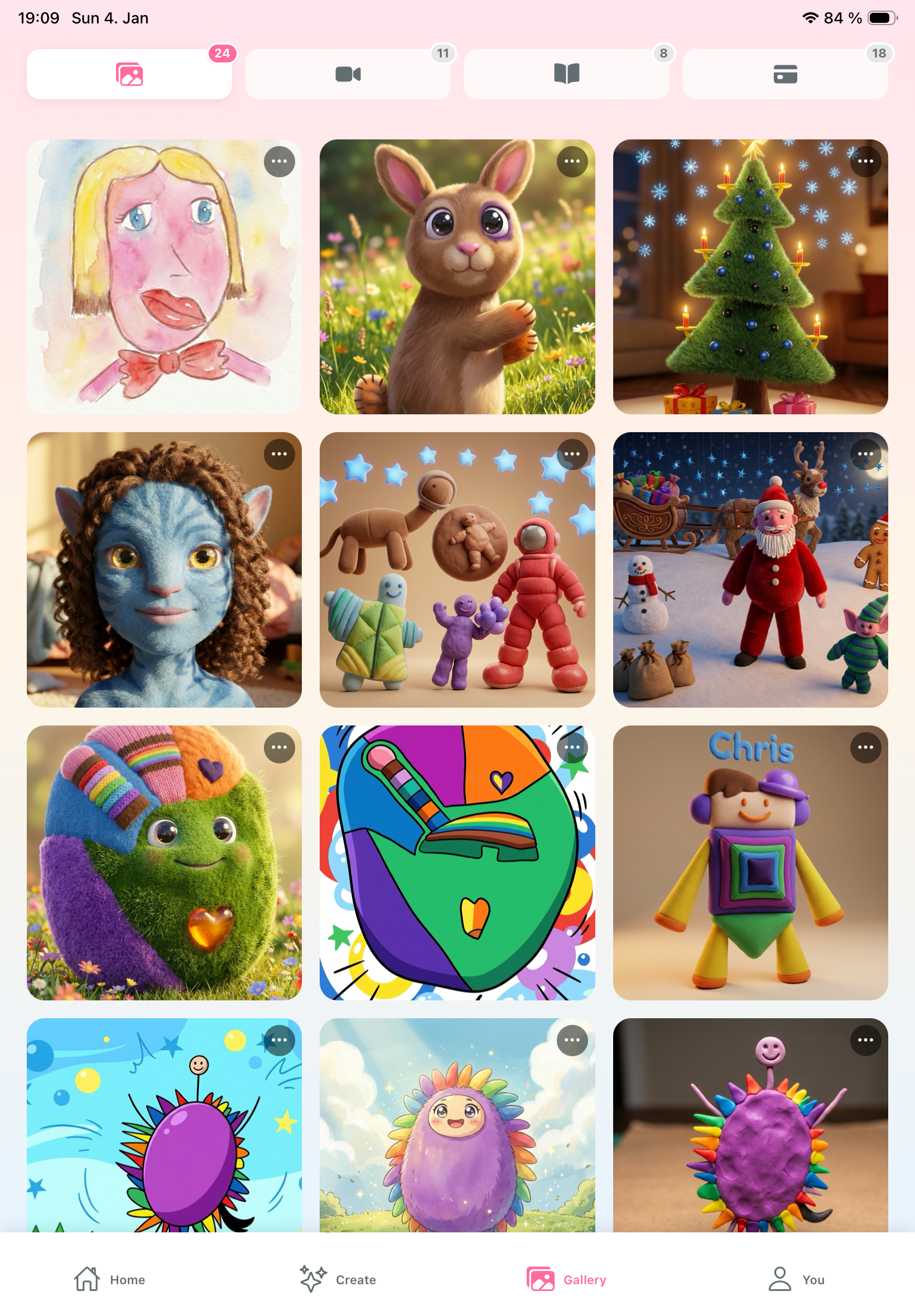Image resolution: width=915 pixels, height=1316 pixels.
Task: Open the Christmas tree image
Action: click(750, 277)
